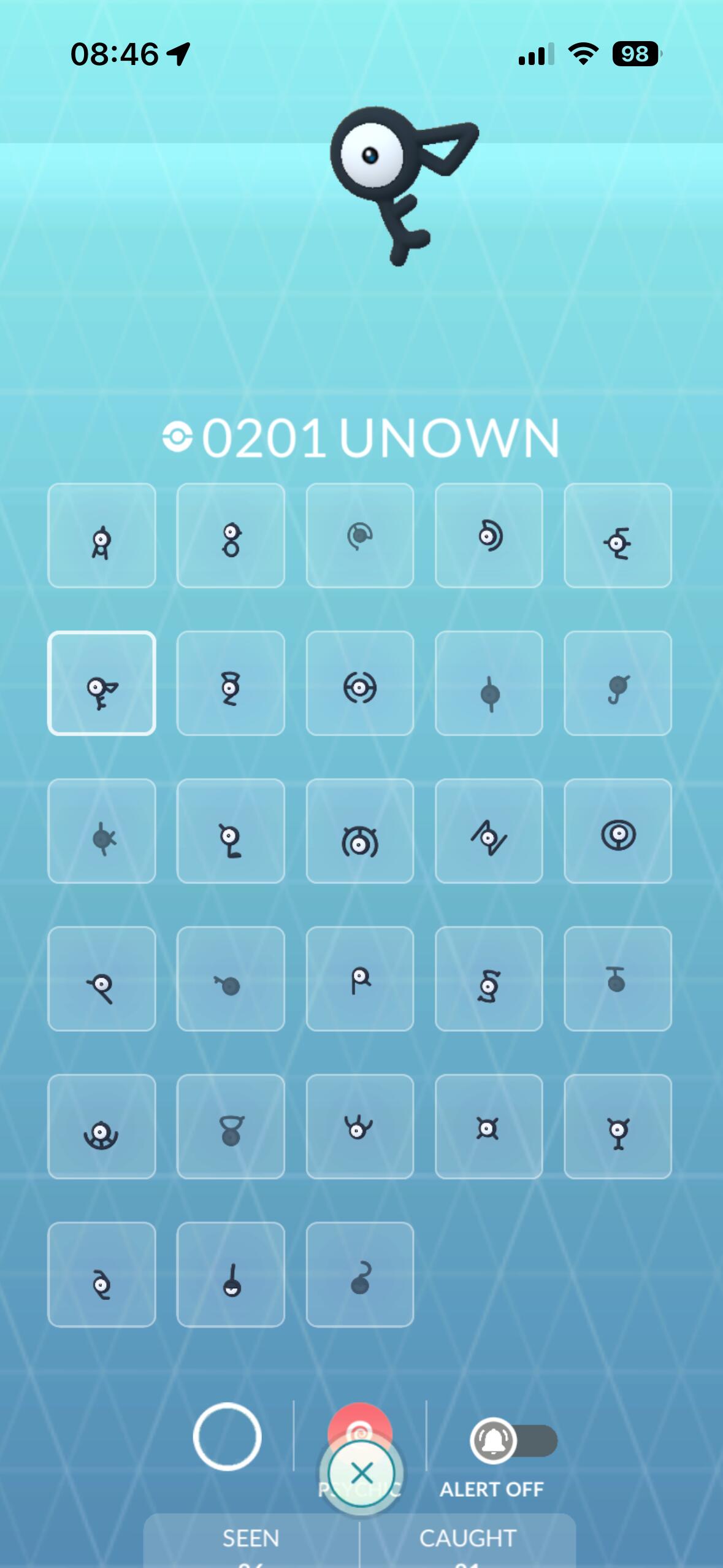Image resolution: width=723 pixels, height=1568 pixels.
Task: View the Unown L form tile
Action: pos(231,831)
